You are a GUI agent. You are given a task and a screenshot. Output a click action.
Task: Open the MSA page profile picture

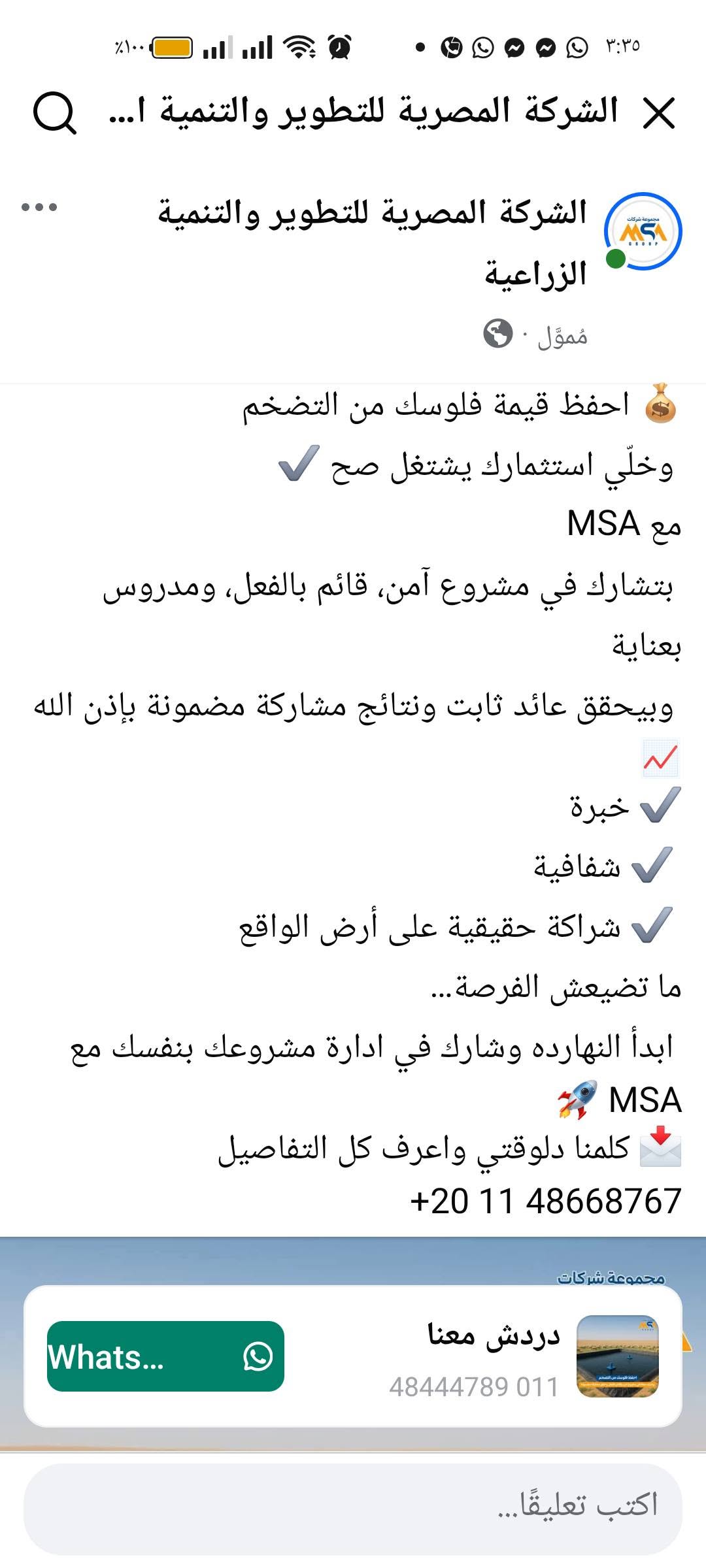pyautogui.click(x=643, y=231)
